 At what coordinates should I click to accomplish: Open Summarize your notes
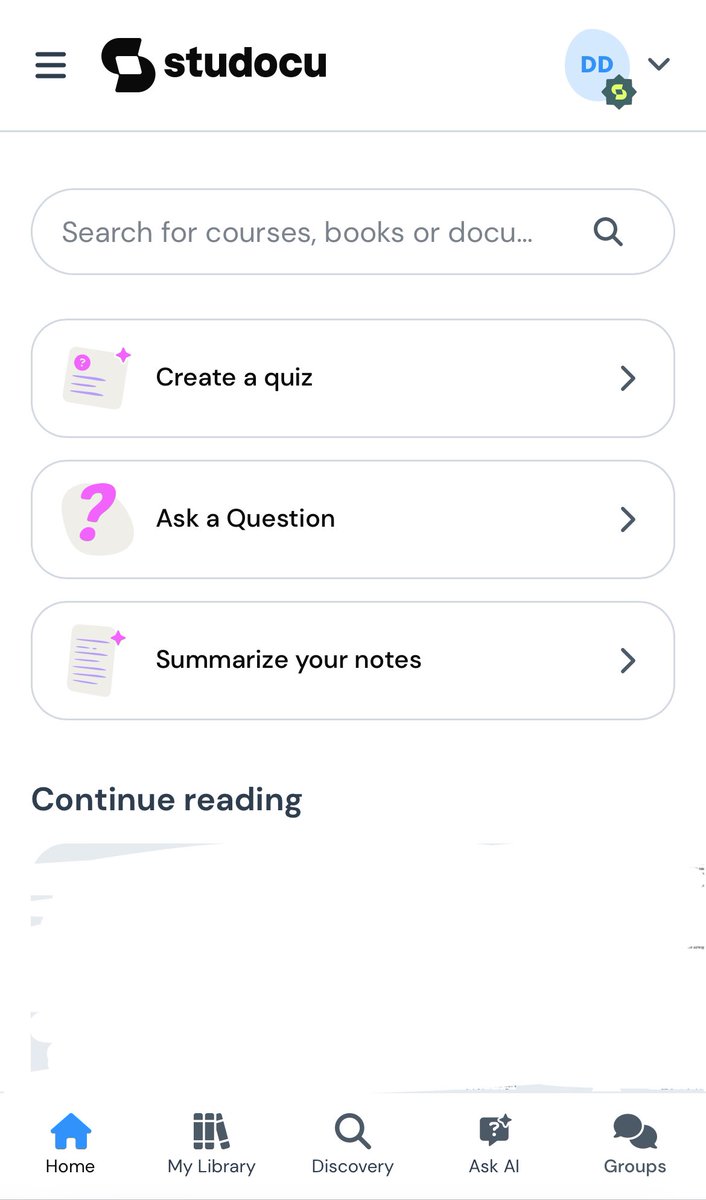353,660
